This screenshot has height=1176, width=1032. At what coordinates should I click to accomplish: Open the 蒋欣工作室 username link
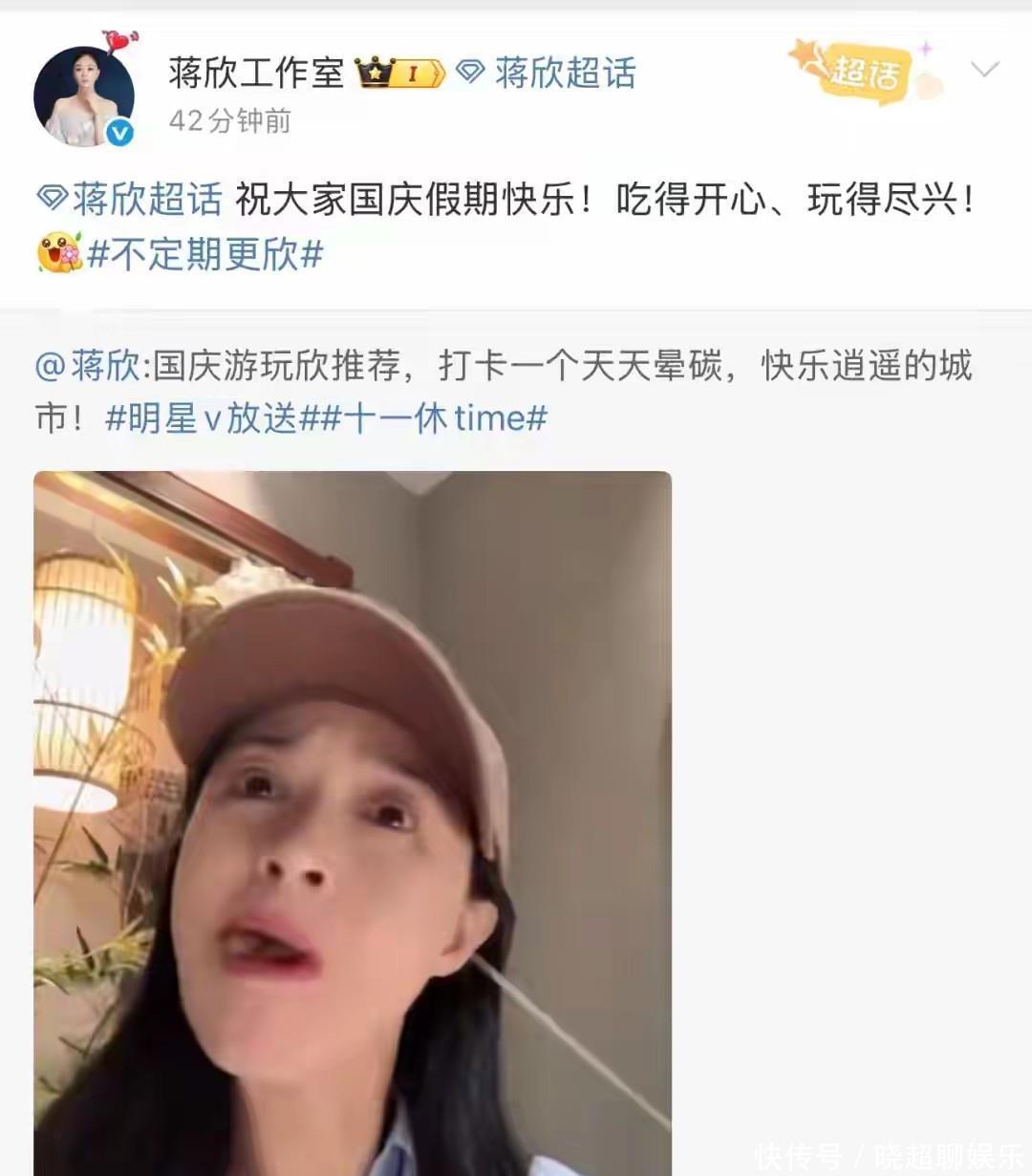(255, 73)
